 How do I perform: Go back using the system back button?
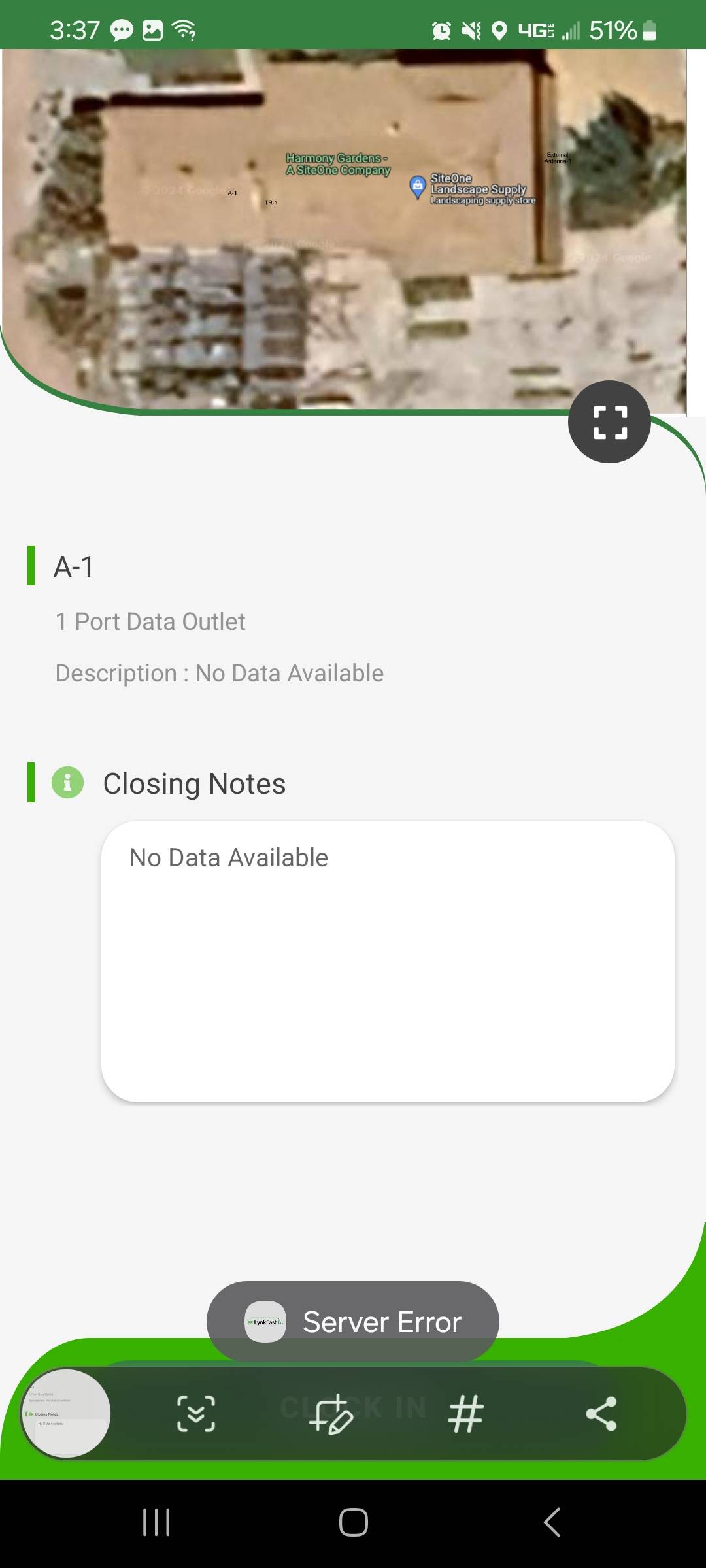pos(552,1522)
